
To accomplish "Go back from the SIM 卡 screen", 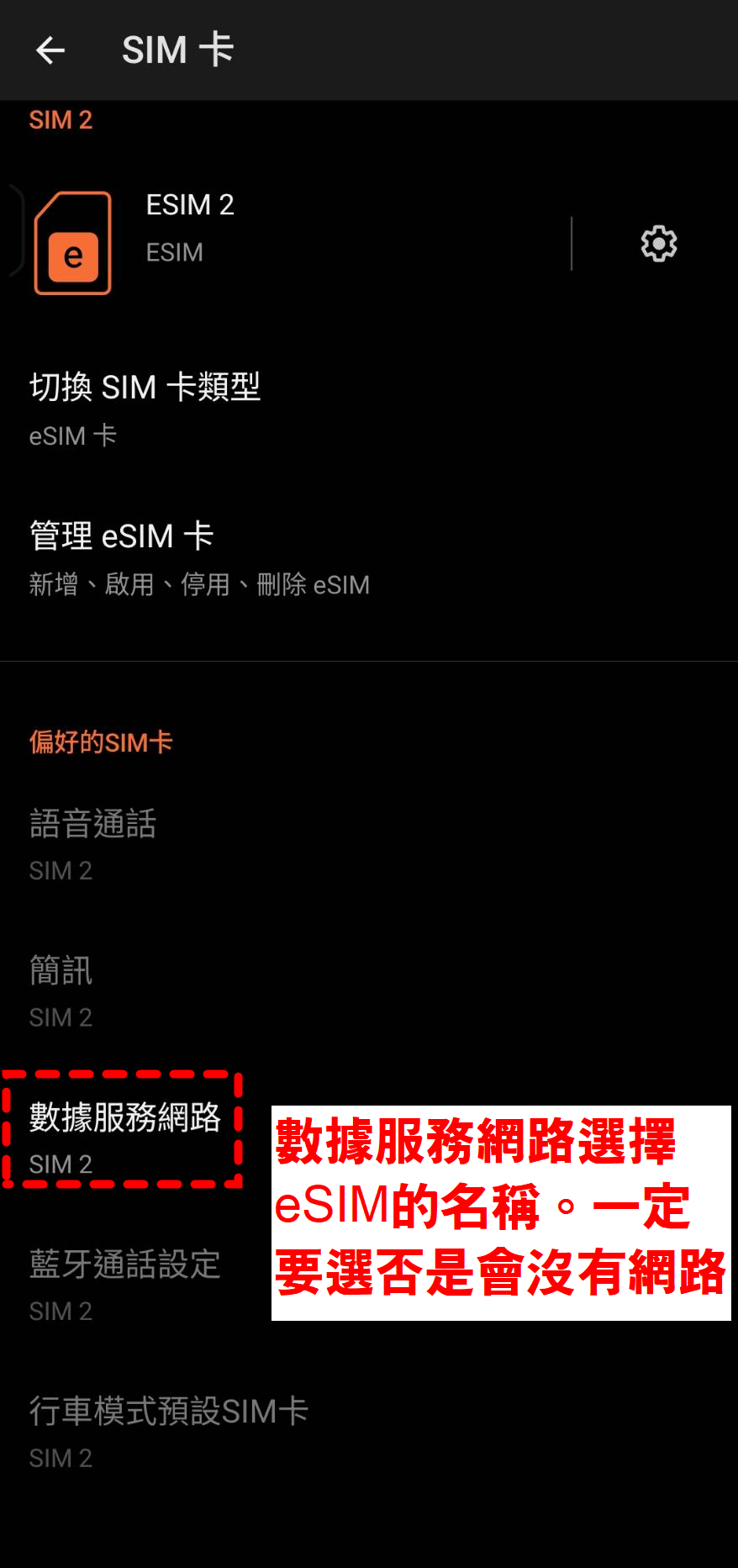I will pyautogui.click(x=50, y=50).
